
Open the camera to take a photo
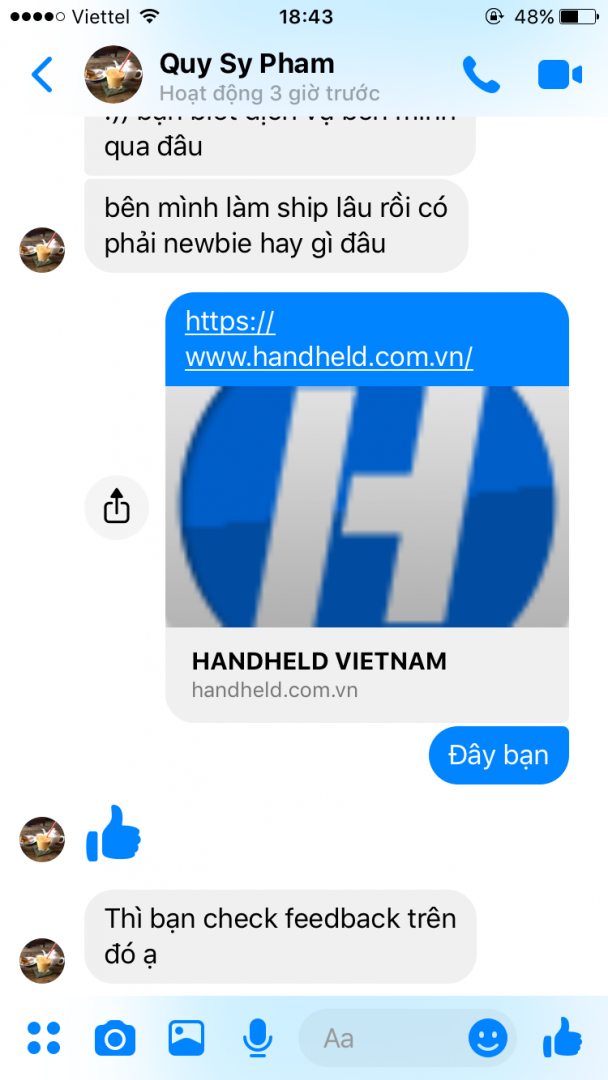coord(115,1039)
